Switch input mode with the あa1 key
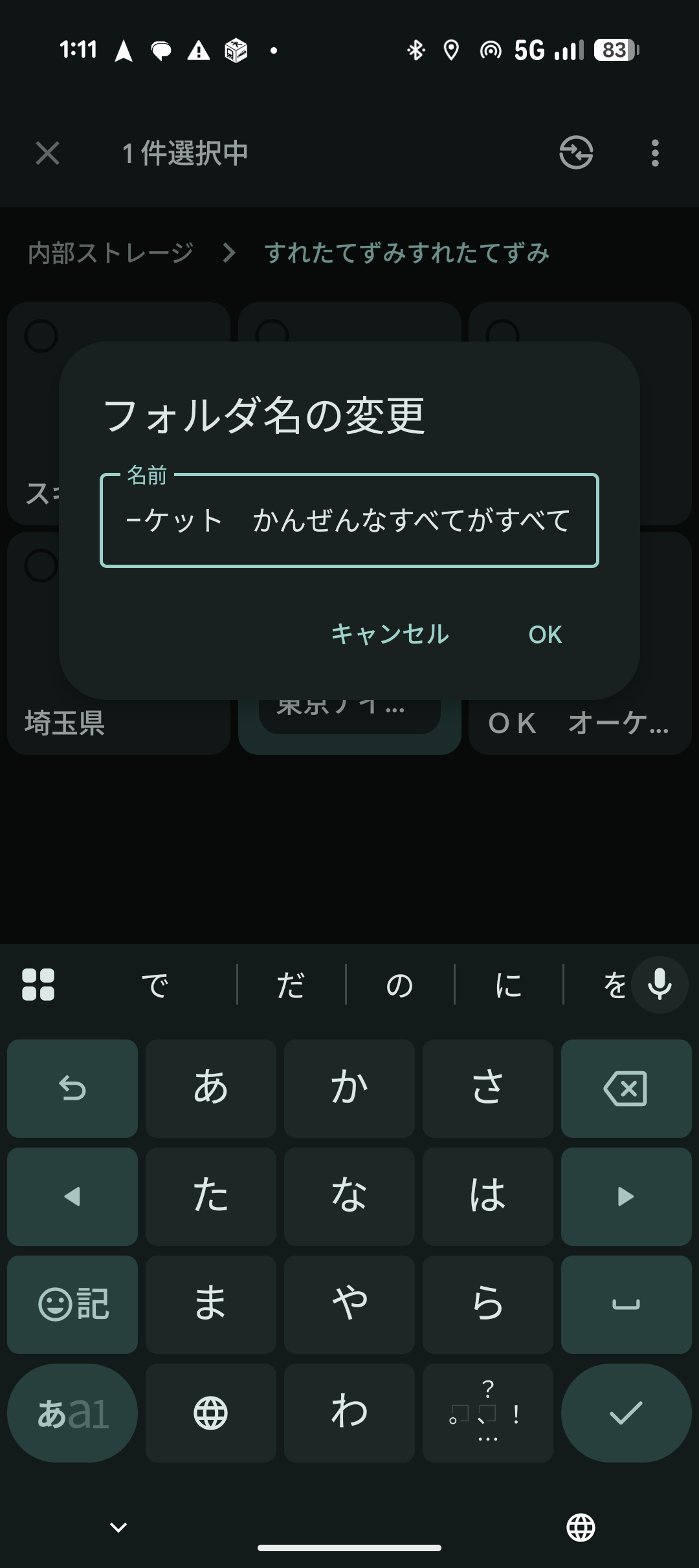The height and width of the screenshot is (1568, 699). click(72, 1413)
